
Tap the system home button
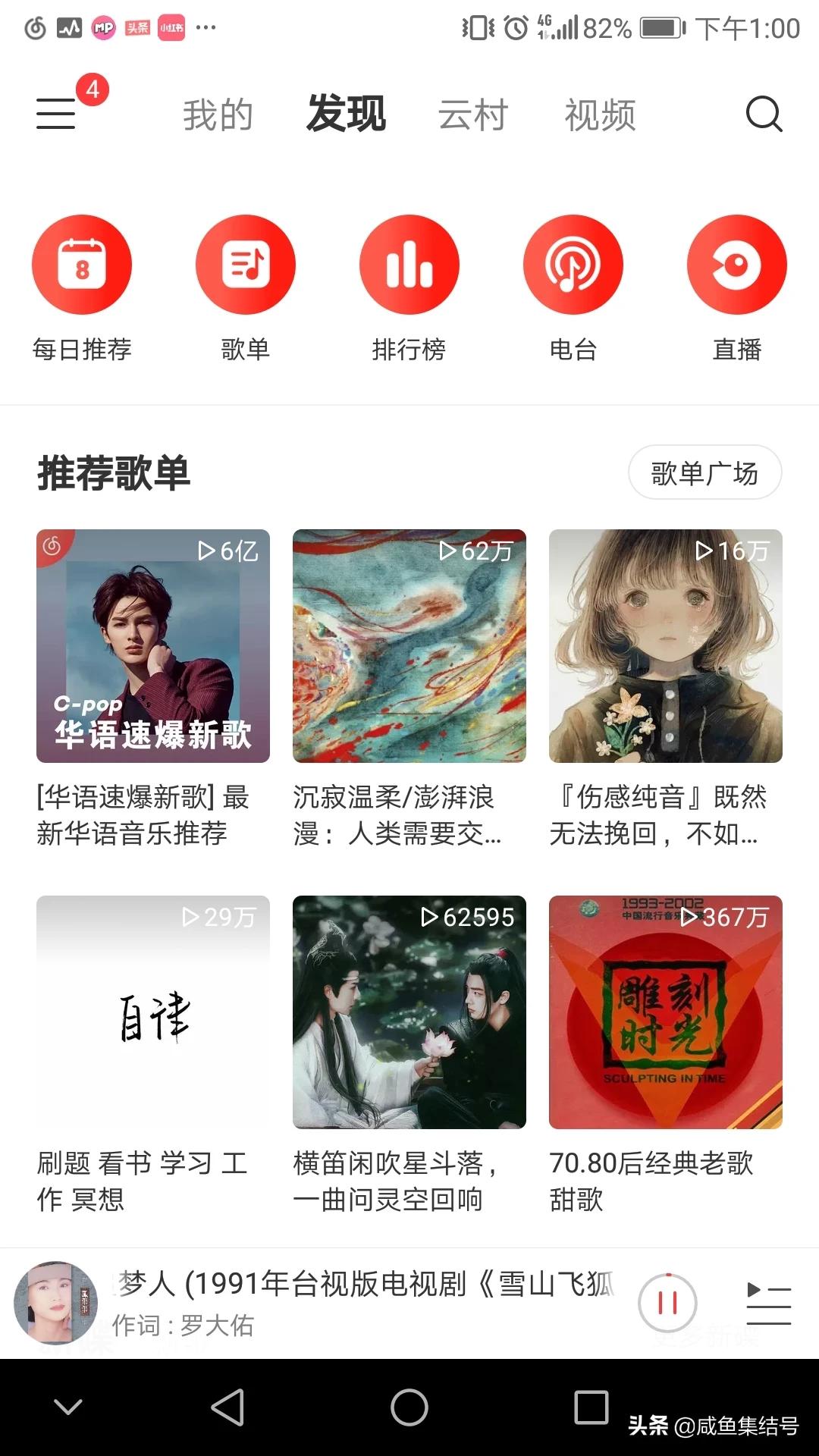click(409, 1407)
